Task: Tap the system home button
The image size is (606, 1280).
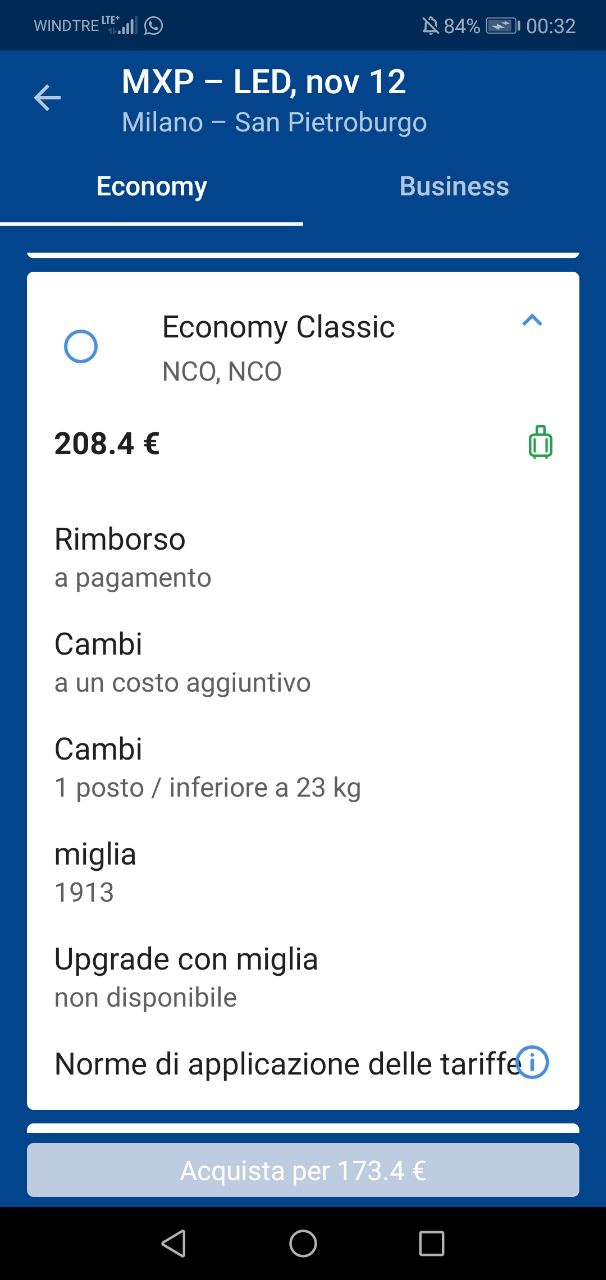Action: click(x=303, y=1243)
